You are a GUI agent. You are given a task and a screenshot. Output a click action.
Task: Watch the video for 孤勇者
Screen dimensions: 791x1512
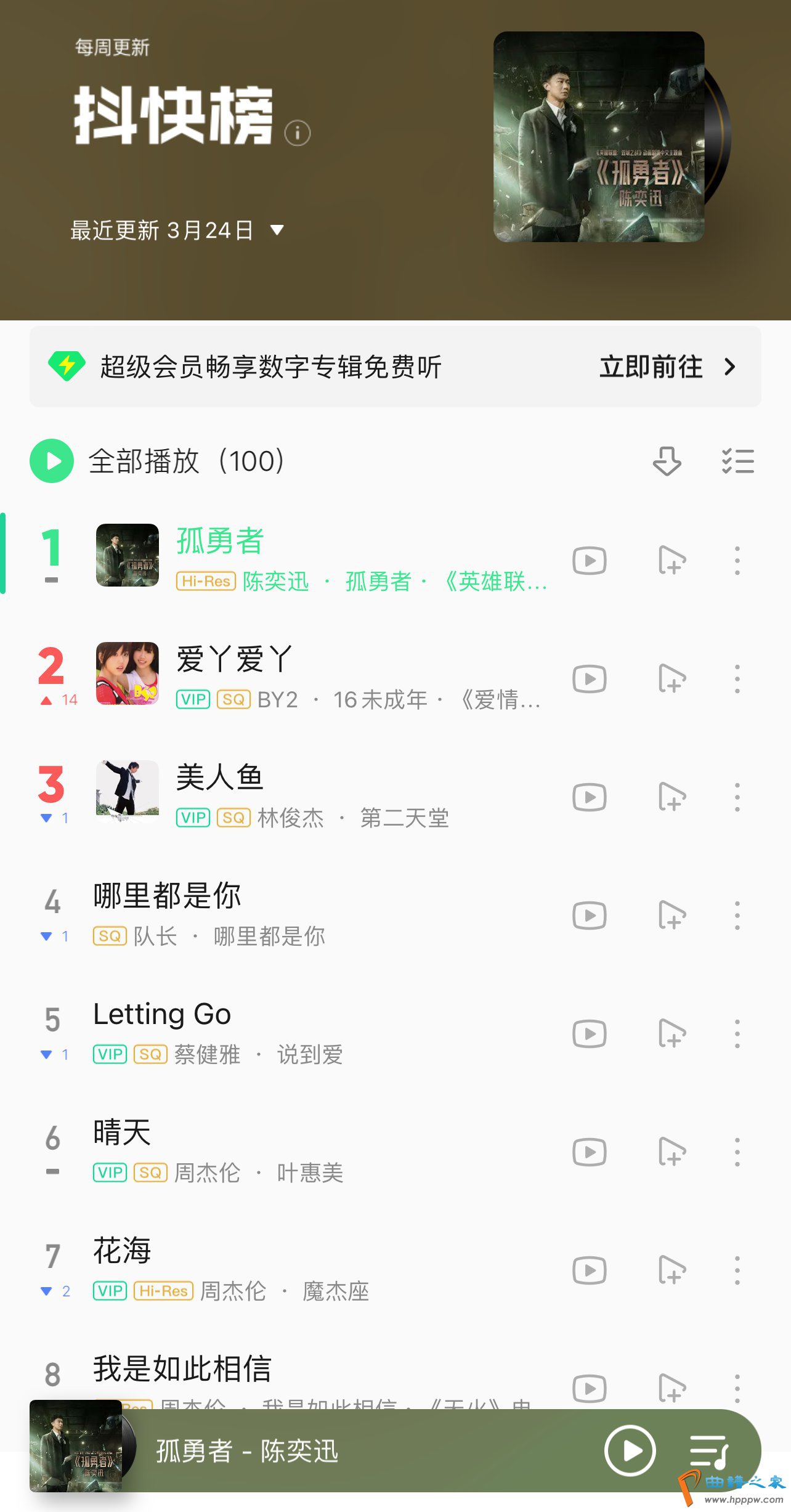[590, 561]
